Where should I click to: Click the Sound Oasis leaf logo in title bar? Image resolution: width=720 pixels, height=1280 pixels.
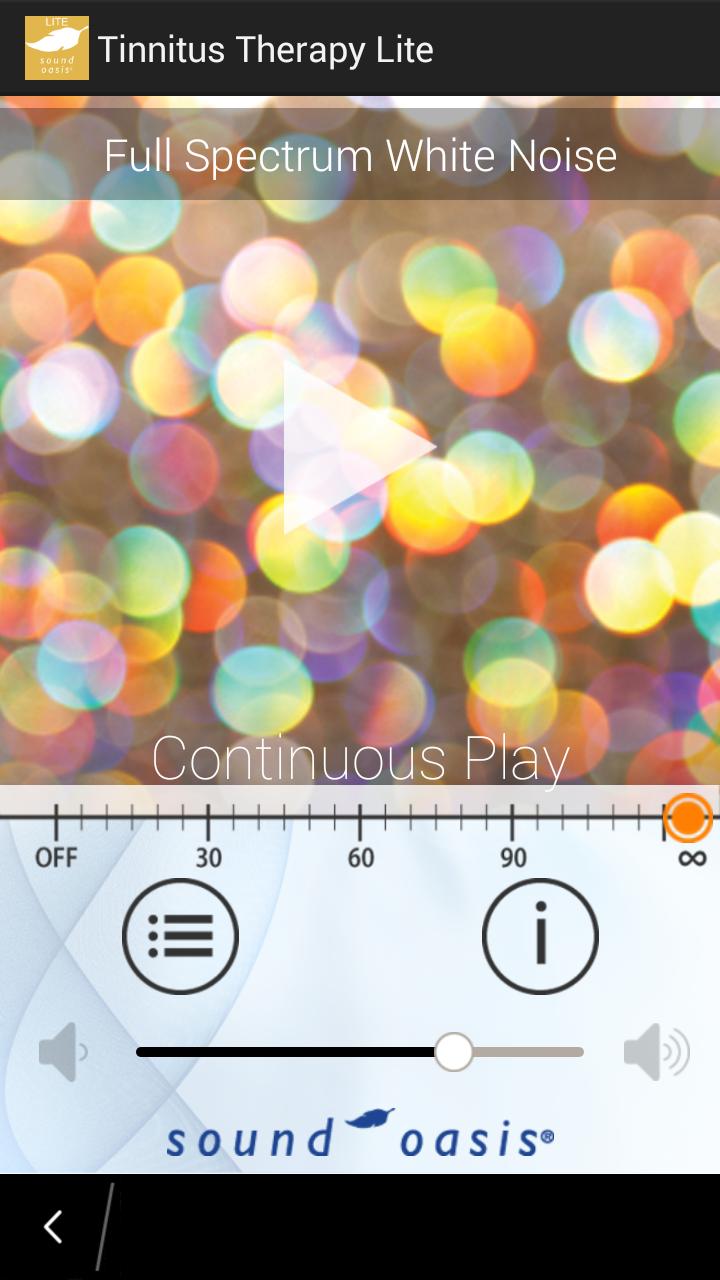pos(56,47)
